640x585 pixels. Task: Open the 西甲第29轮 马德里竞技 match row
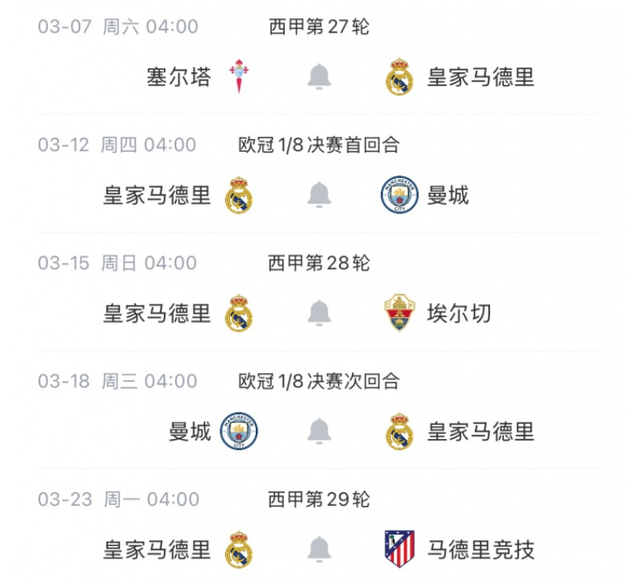click(x=319, y=527)
